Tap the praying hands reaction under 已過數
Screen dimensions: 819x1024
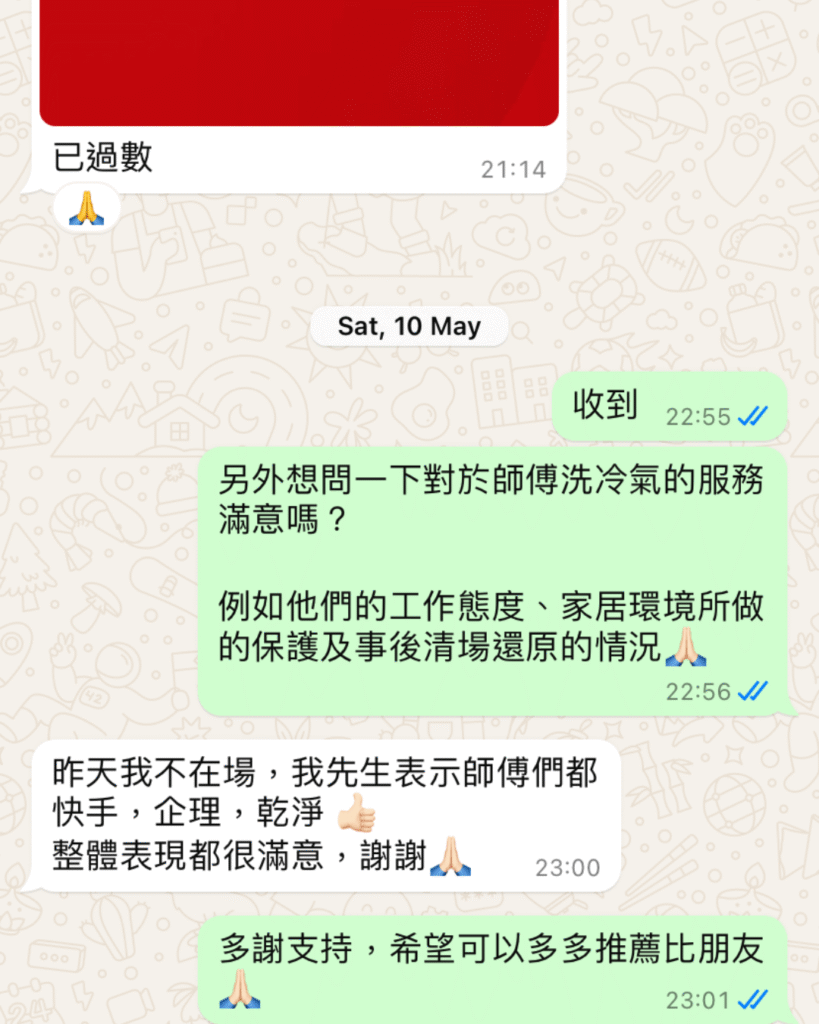point(86,209)
